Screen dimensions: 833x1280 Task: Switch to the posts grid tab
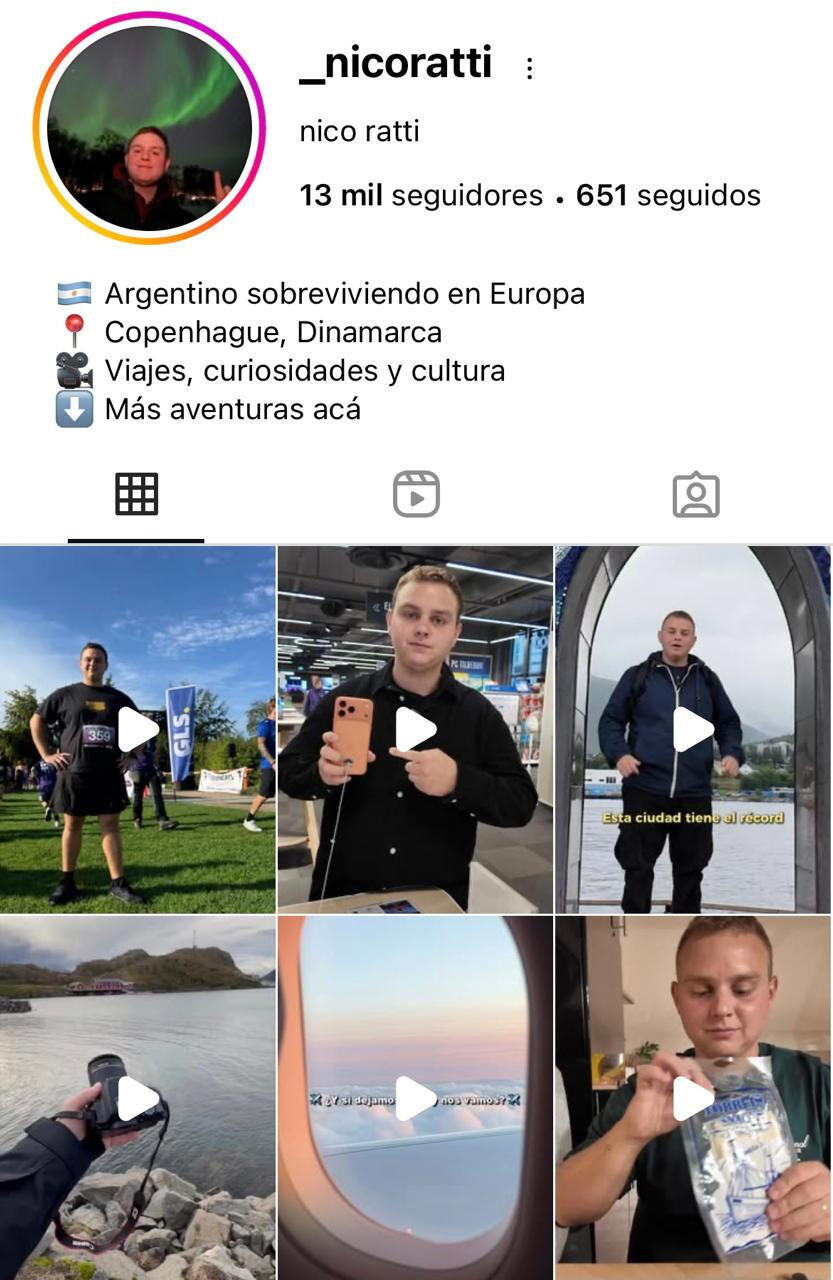click(x=136, y=494)
